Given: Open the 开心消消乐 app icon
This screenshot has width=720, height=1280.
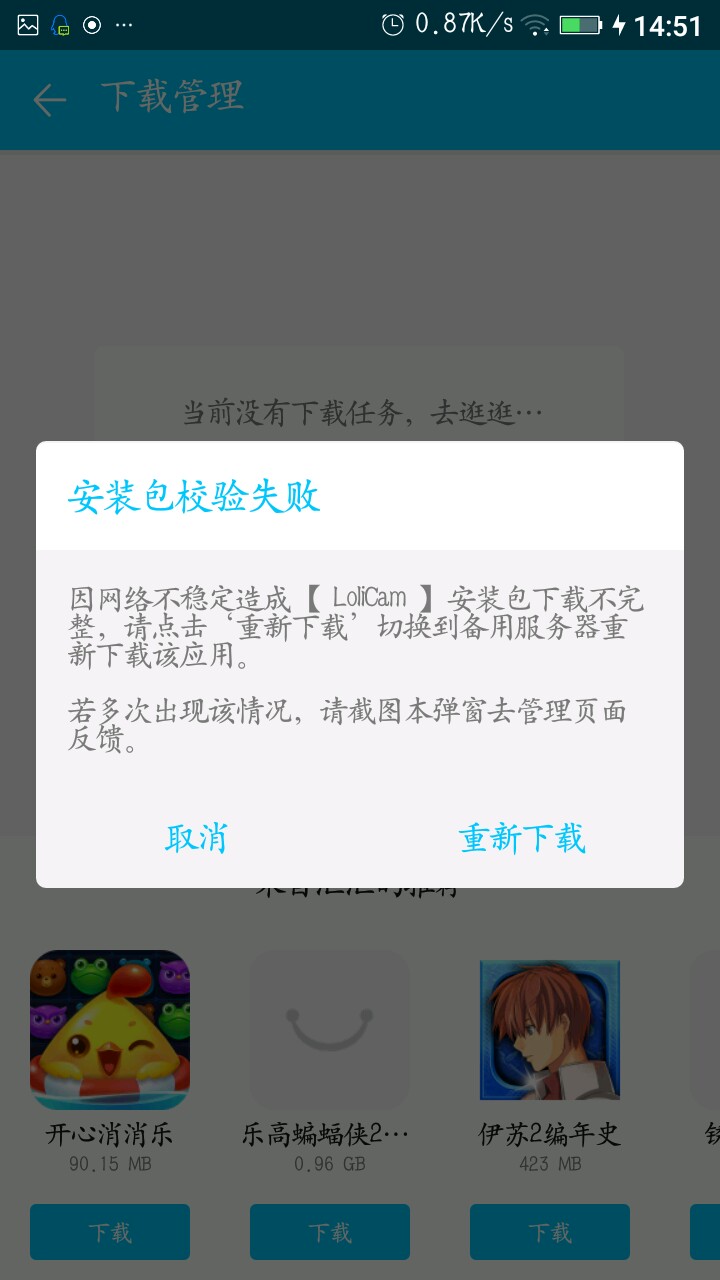Looking at the screenshot, I should pos(110,1030).
